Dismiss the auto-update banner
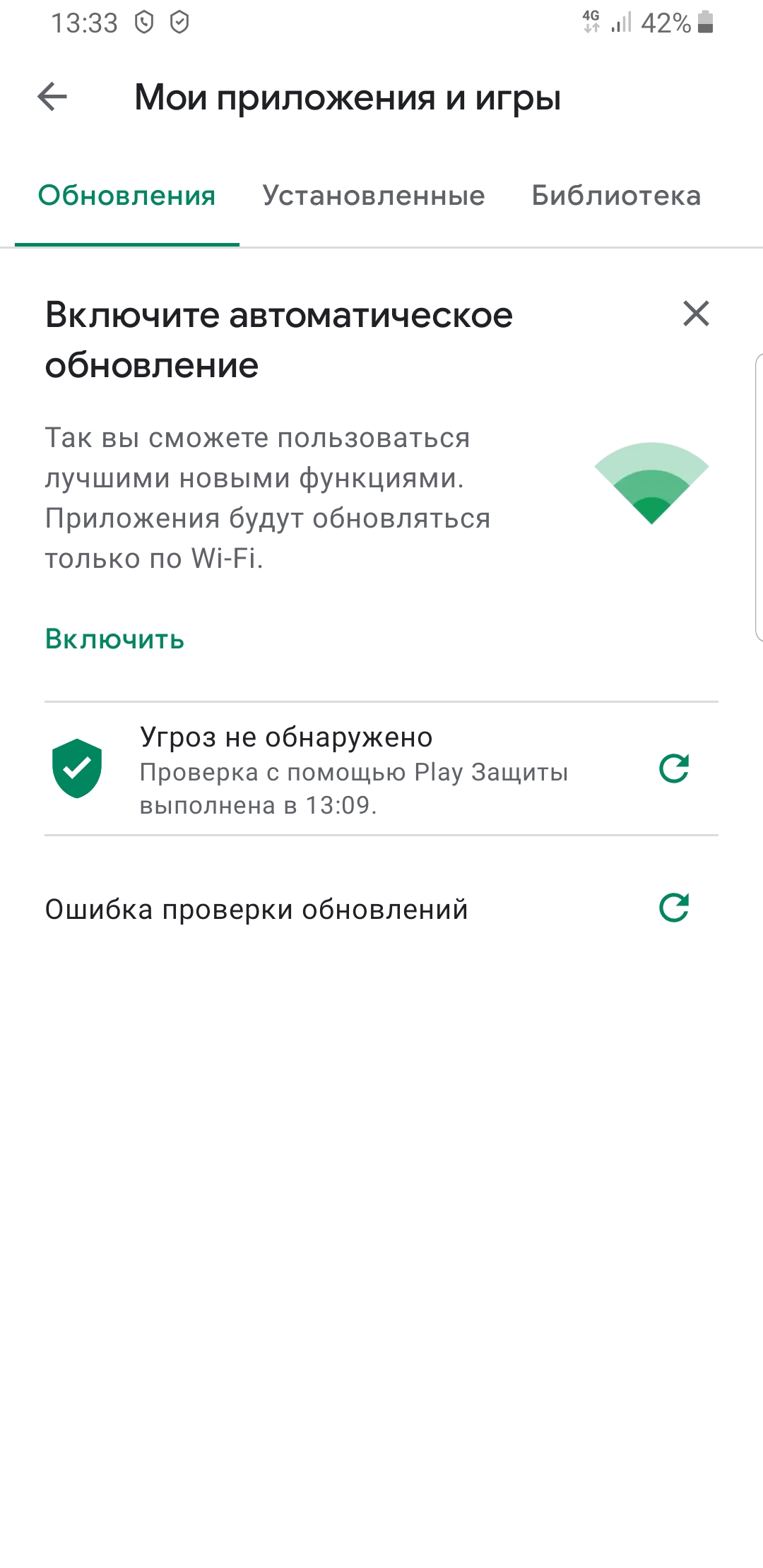The height and width of the screenshot is (1568, 763). pos(696,313)
